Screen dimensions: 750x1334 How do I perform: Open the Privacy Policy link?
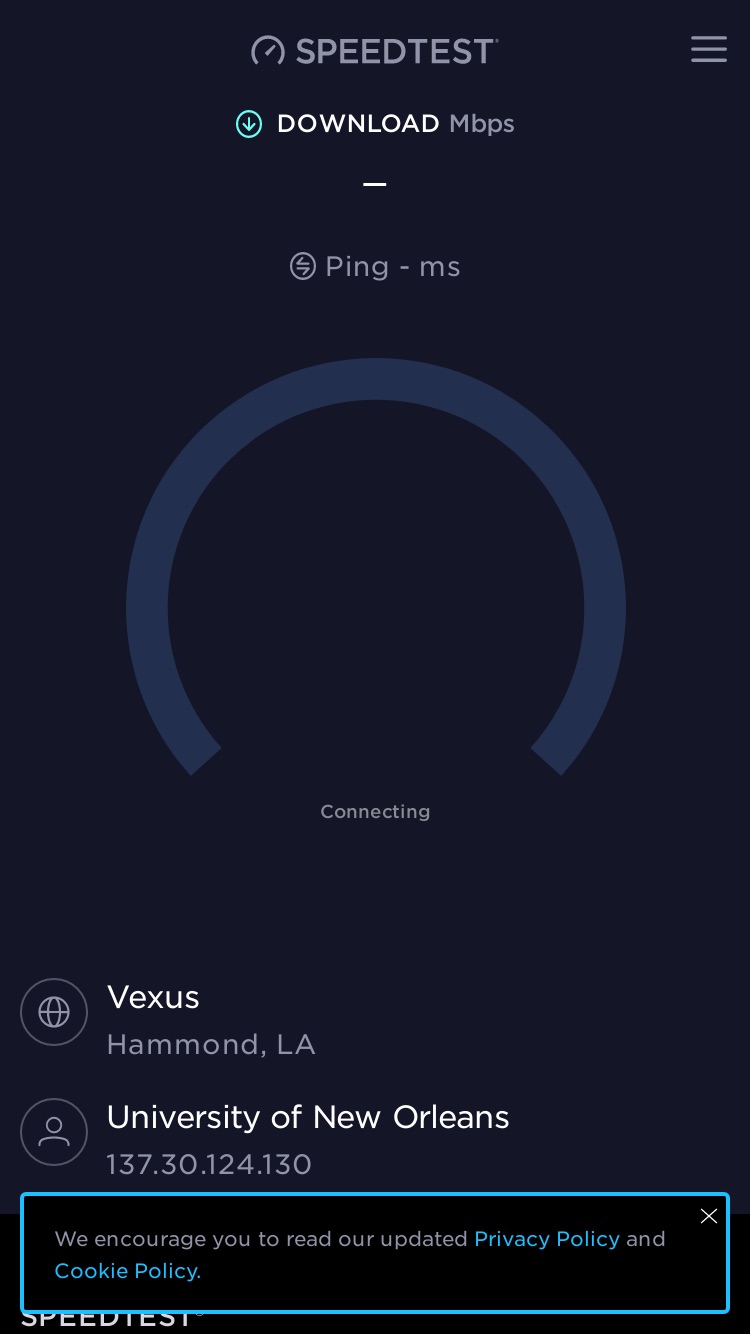tap(547, 1239)
